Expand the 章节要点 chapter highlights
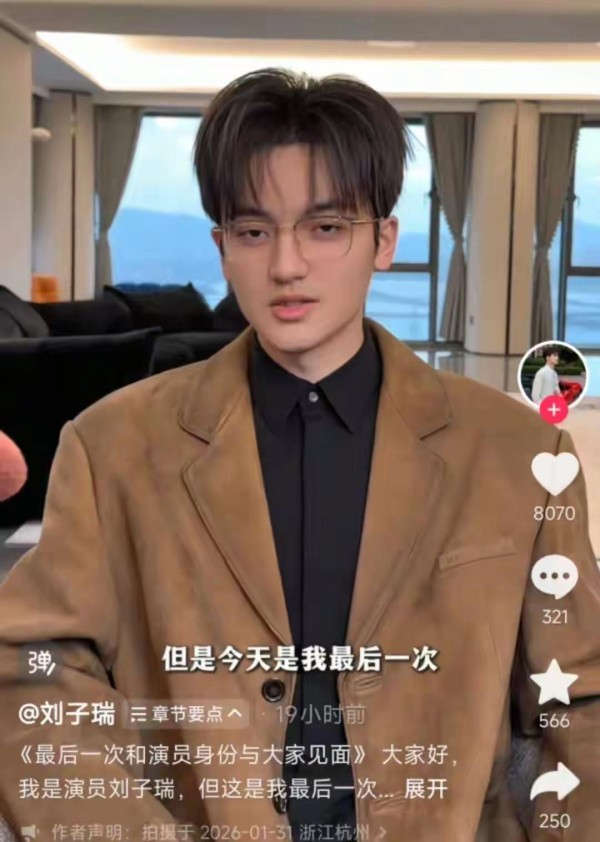This screenshot has height=842, width=600. point(186,714)
